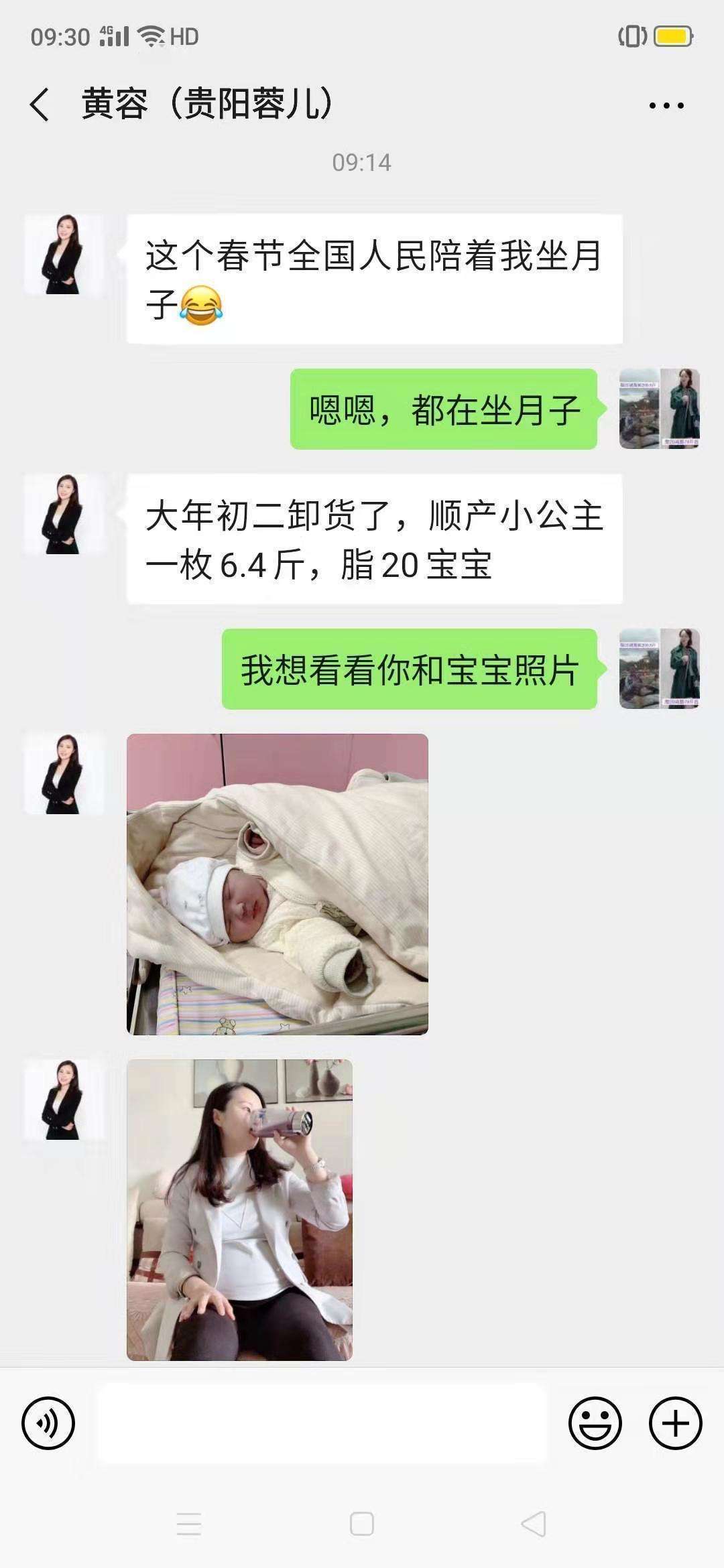The width and height of the screenshot is (724, 1568).
Task: Tap the message text field
Action: pos(322,1423)
